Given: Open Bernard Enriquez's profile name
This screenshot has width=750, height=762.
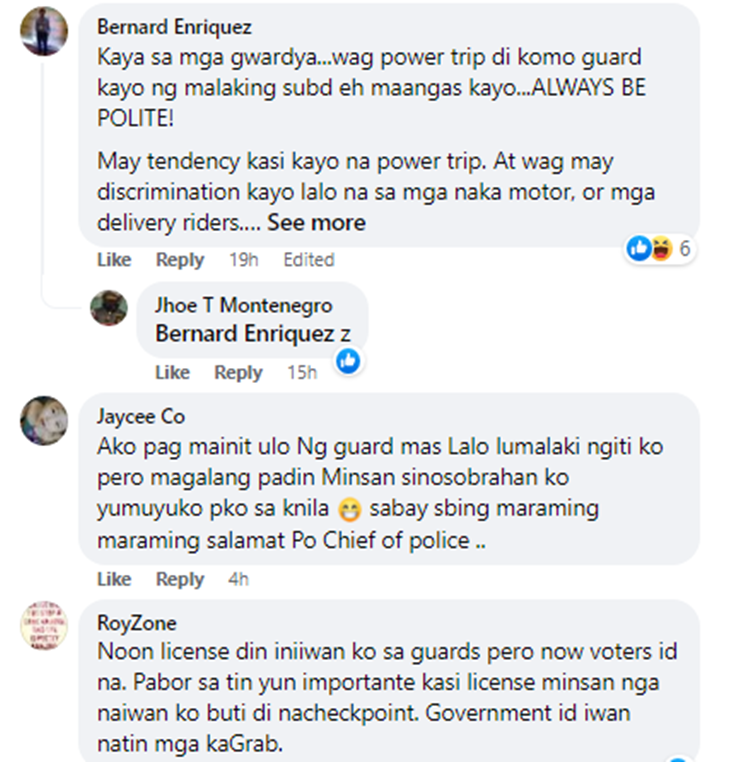Looking at the screenshot, I should click(x=174, y=27).
